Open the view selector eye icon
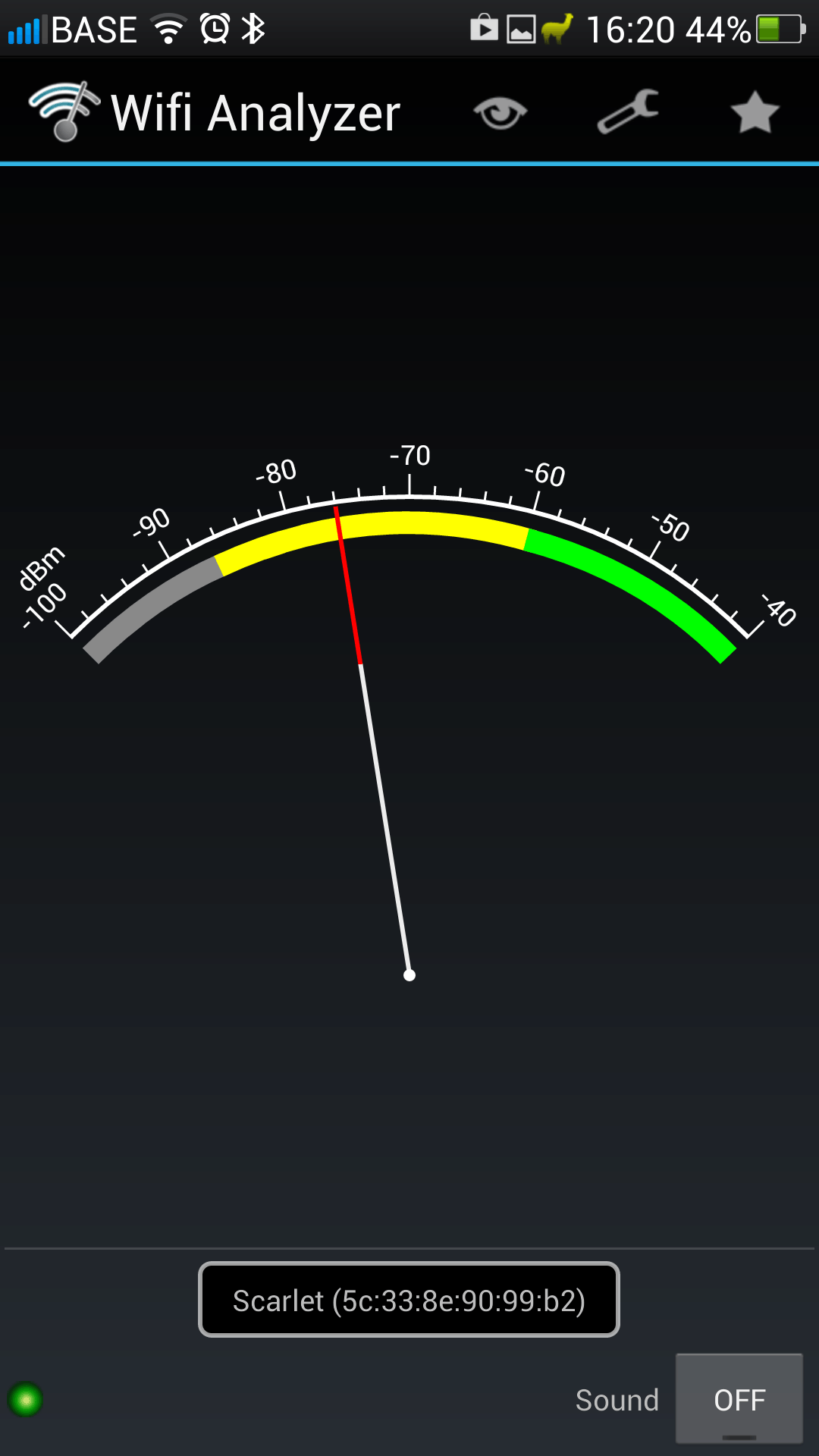 pos(500,113)
